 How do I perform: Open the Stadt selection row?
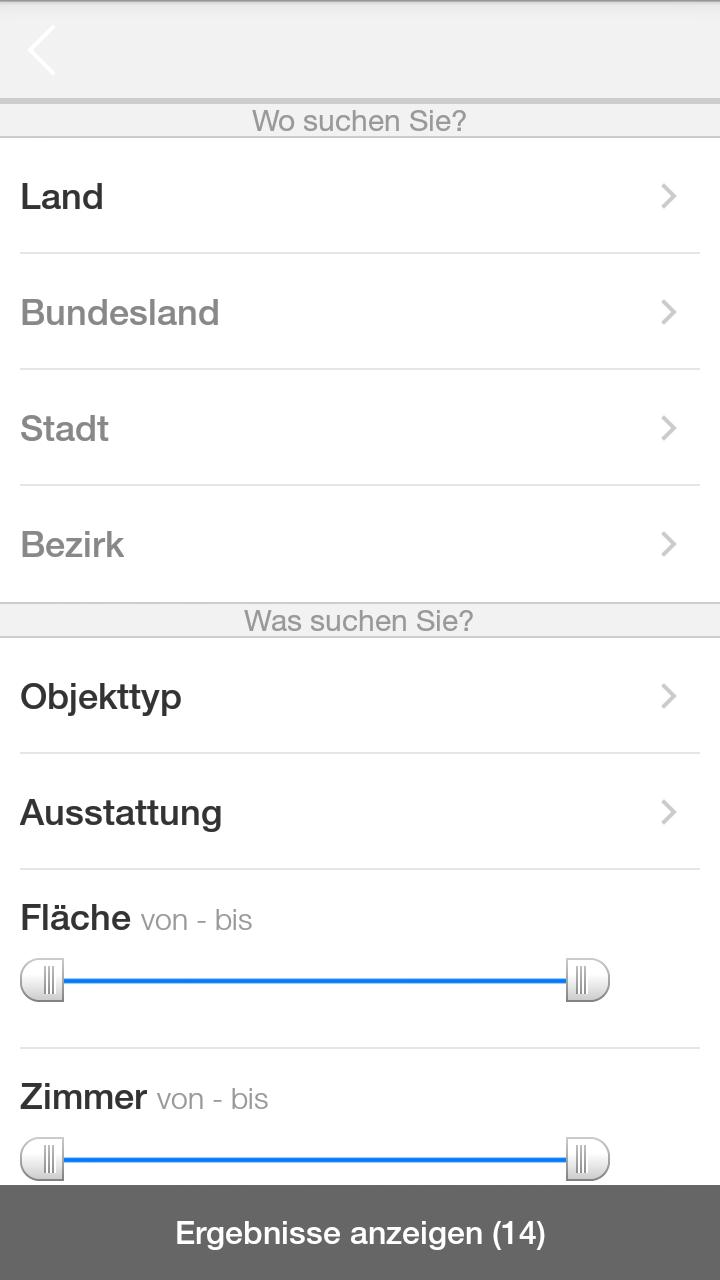360,429
